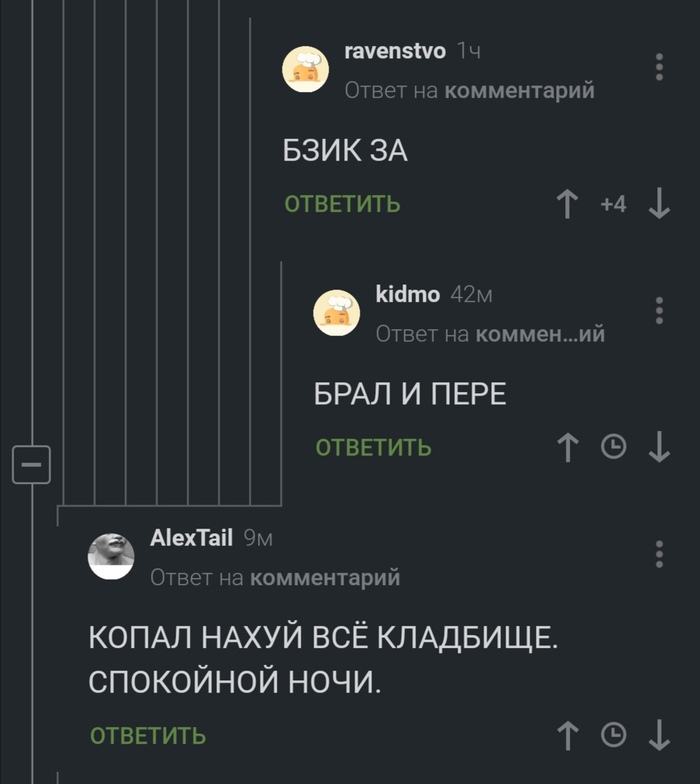Open overflow menu on ravenstvo's comment
This screenshot has height=784, width=700.
(x=659, y=67)
